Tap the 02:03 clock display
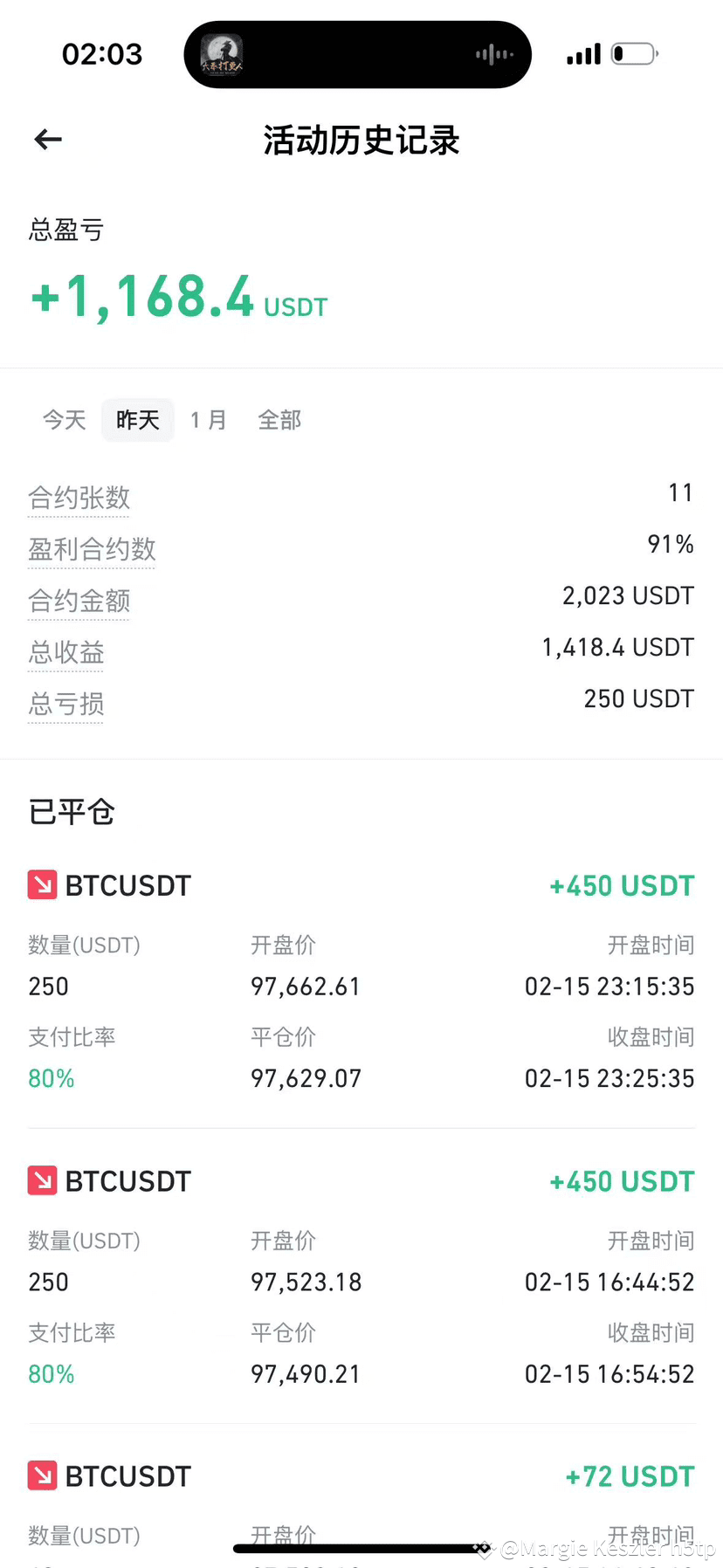723x1568 pixels. (x=102, y=53)
